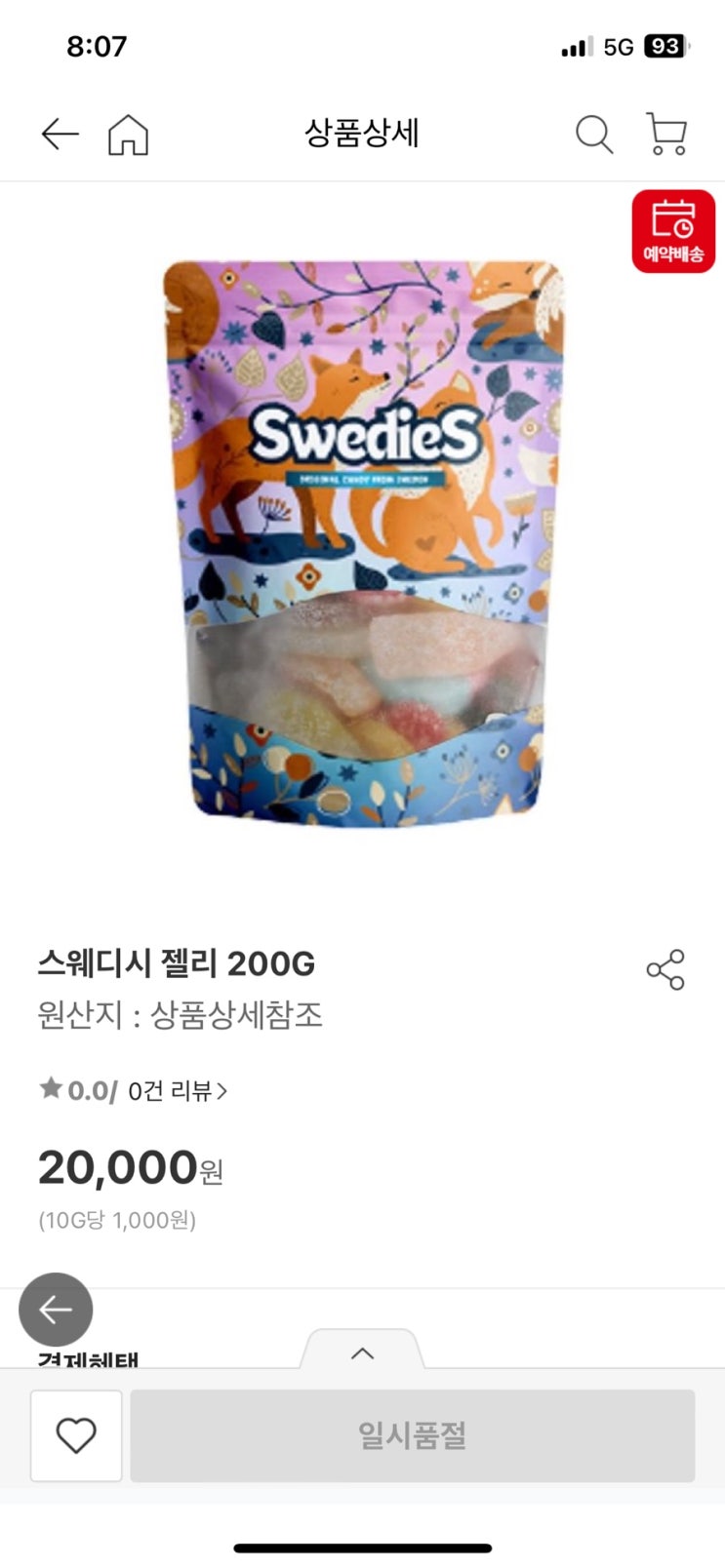Viewport: 725px width, 1568px height.
Task: Tap the 일시품절 sold-out button
Action: coord(412,1435)
